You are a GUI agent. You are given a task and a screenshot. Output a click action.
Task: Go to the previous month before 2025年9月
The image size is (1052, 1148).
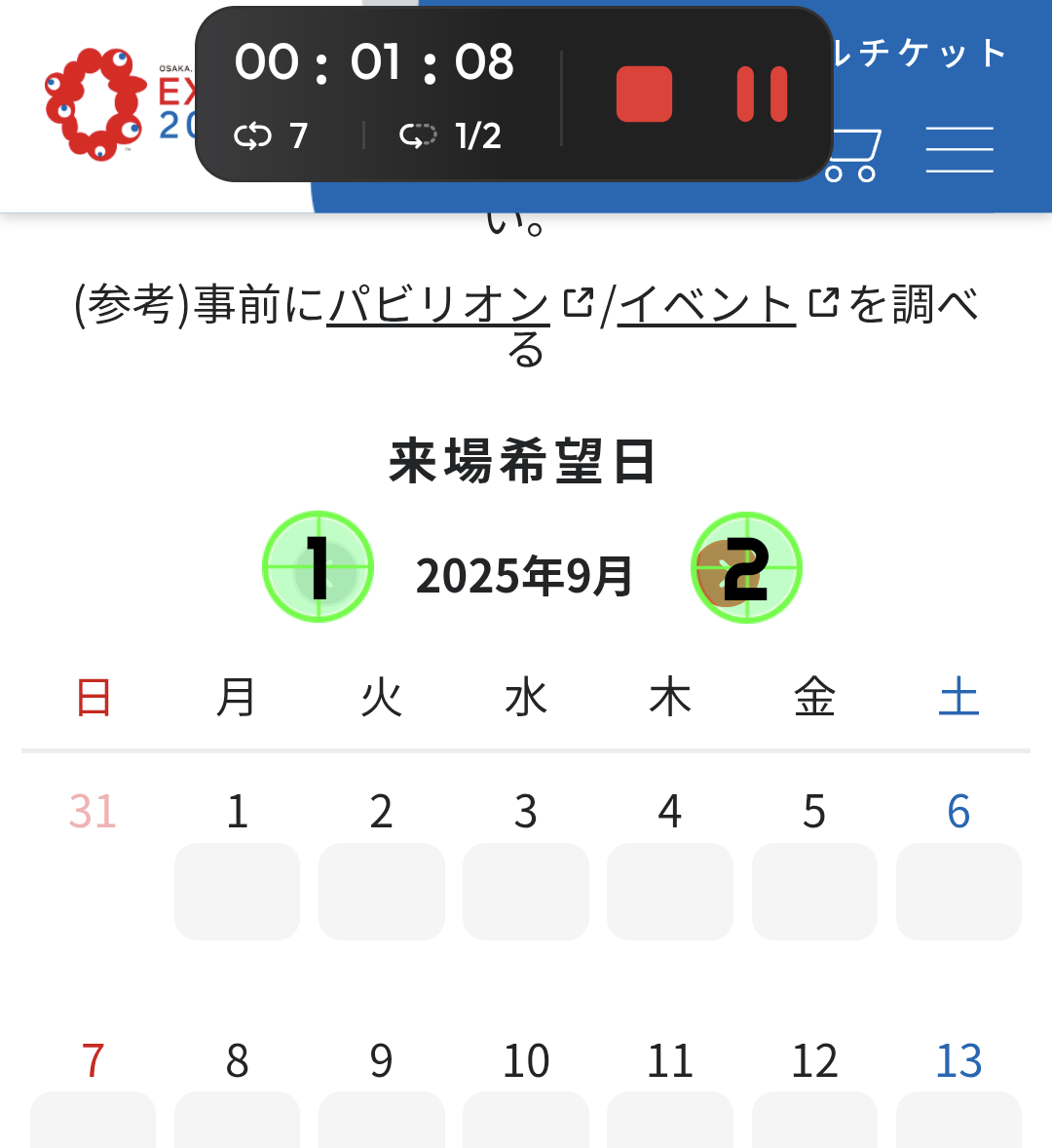click(319, 567)
